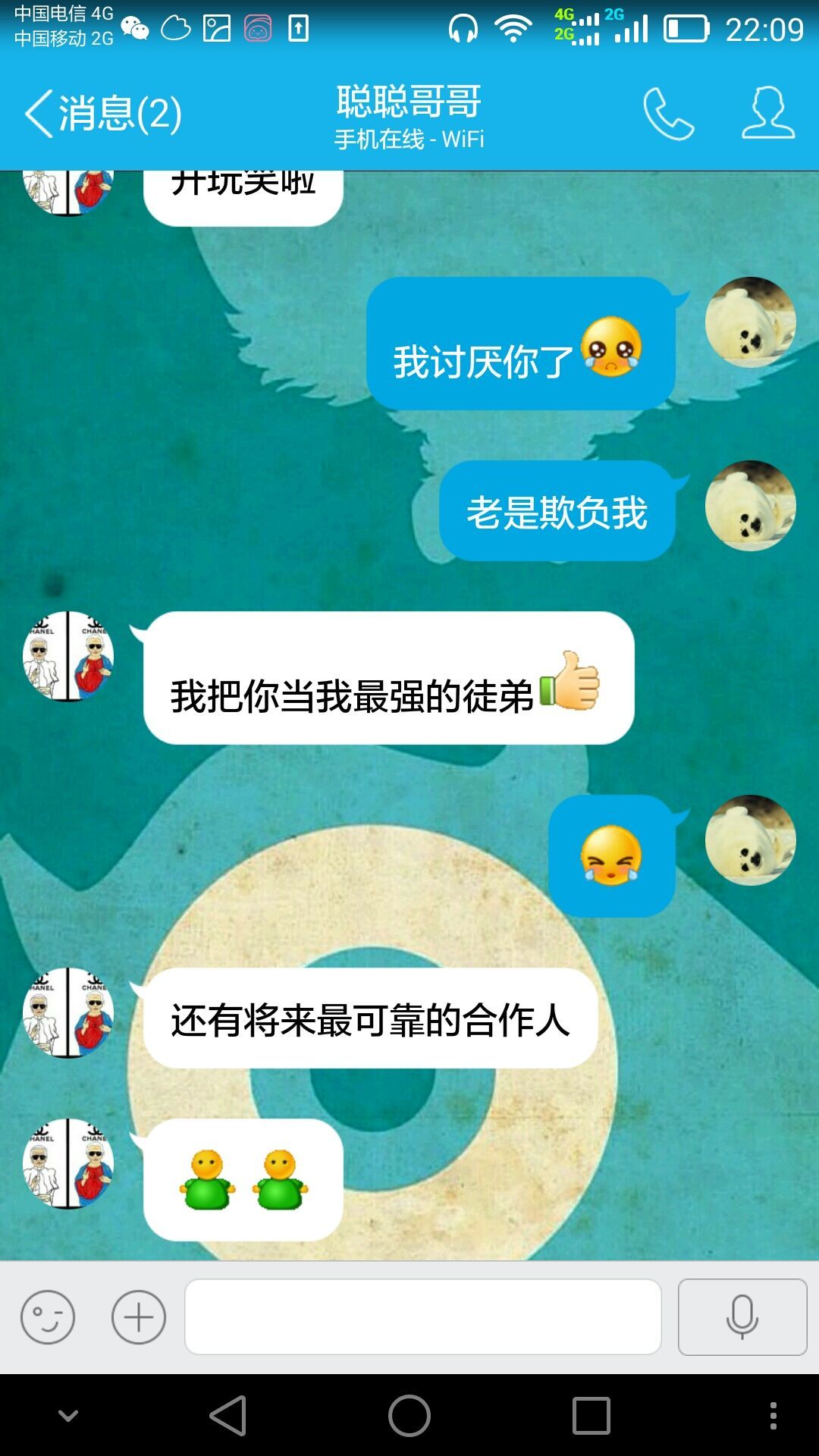Tap the system home button
This screenshot has width=819, height=1456.
(409, 1416)
